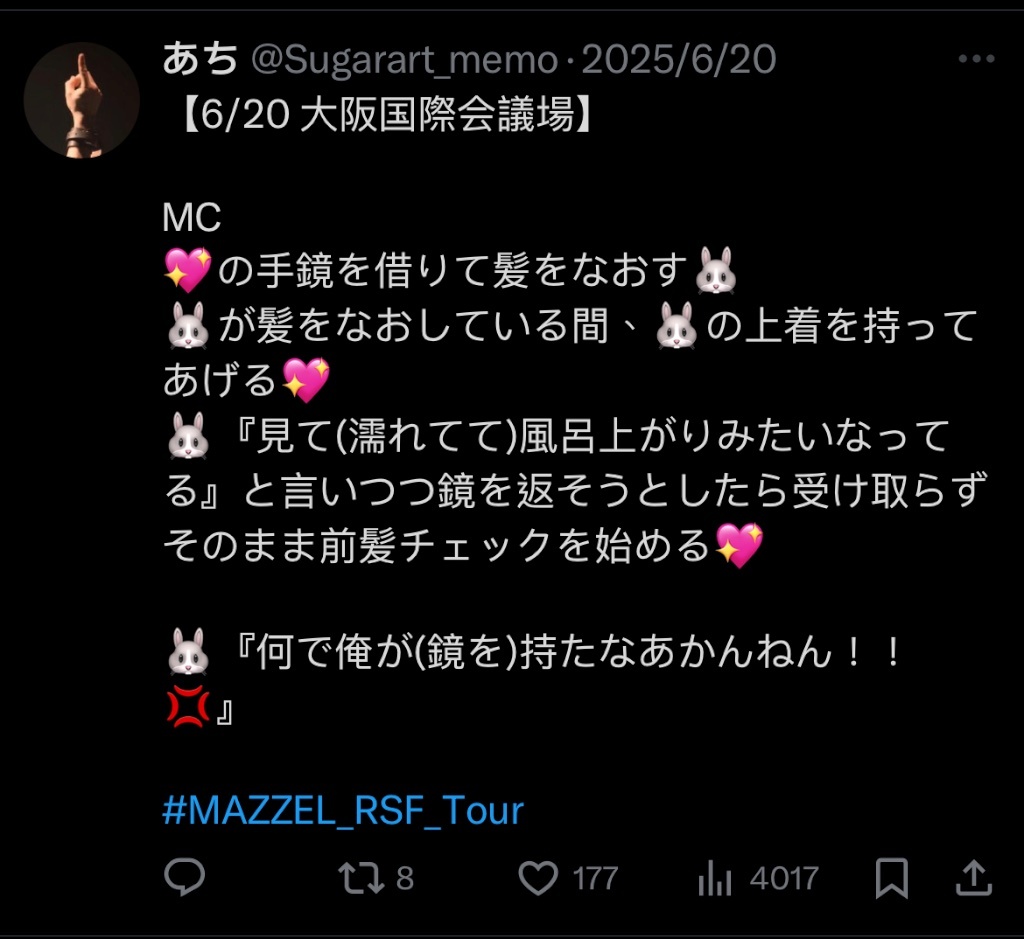The width and height of the screenshot is (1024, 939).
Task: Share this post
Action: point(972,878)
